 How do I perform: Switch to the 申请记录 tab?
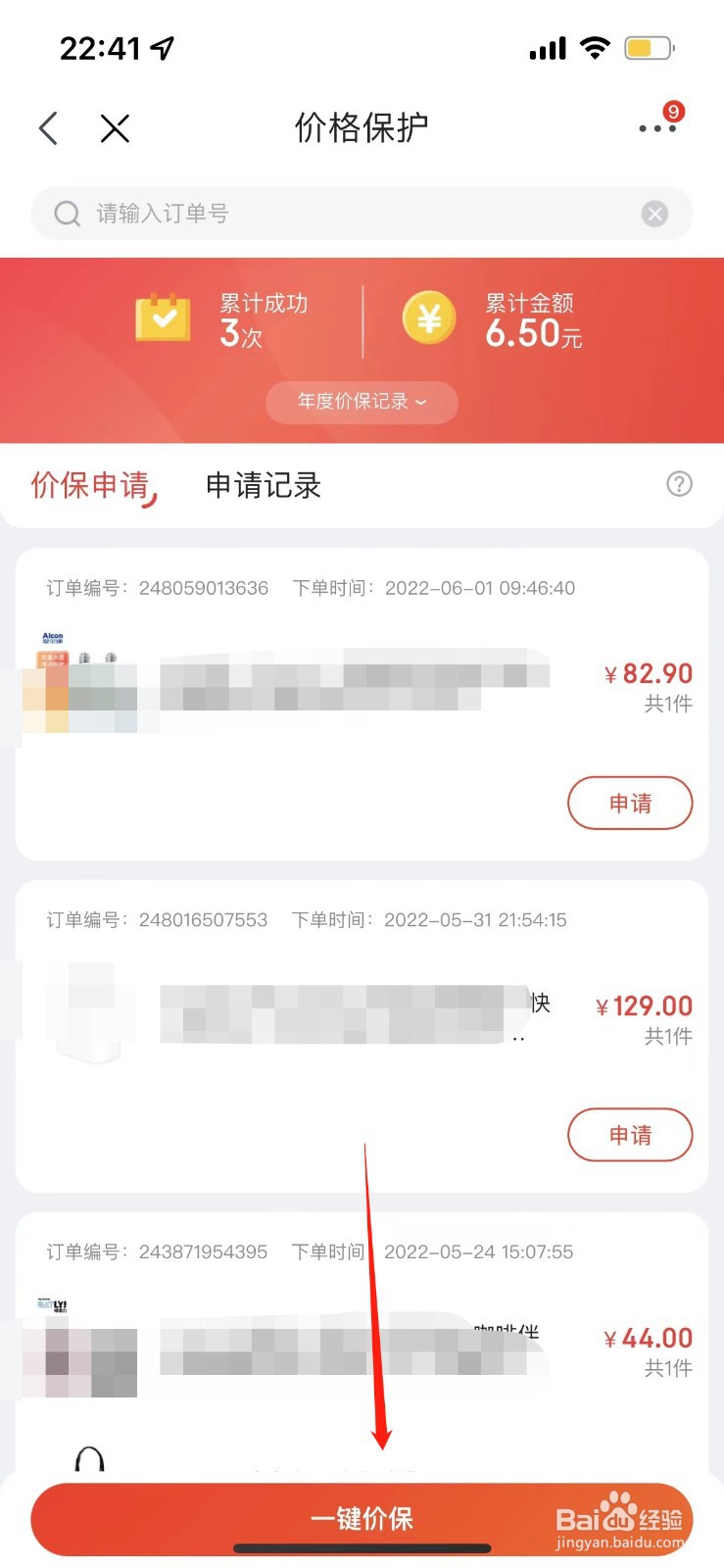coord(262,485)
